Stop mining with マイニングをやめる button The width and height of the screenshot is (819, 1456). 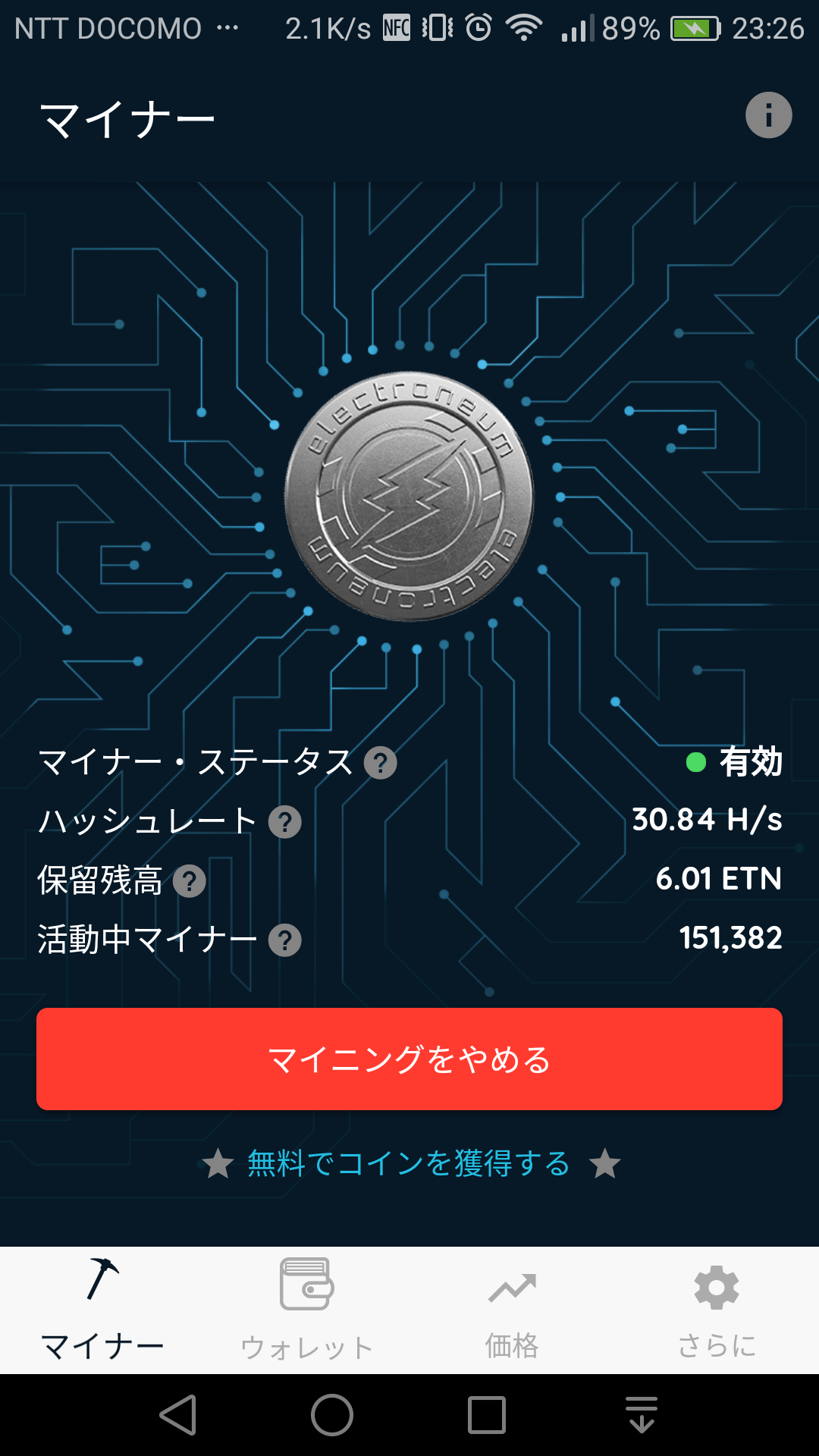coord(409,1059)
